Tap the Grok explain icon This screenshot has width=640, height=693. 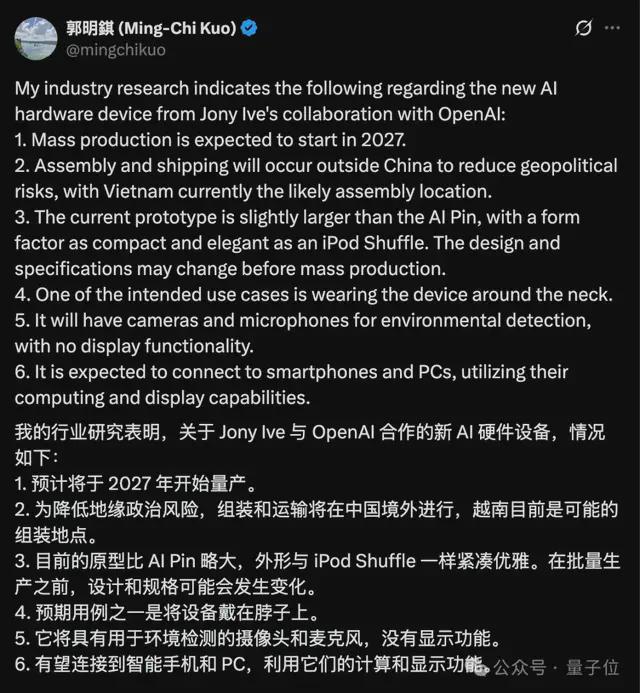[584, 28]
